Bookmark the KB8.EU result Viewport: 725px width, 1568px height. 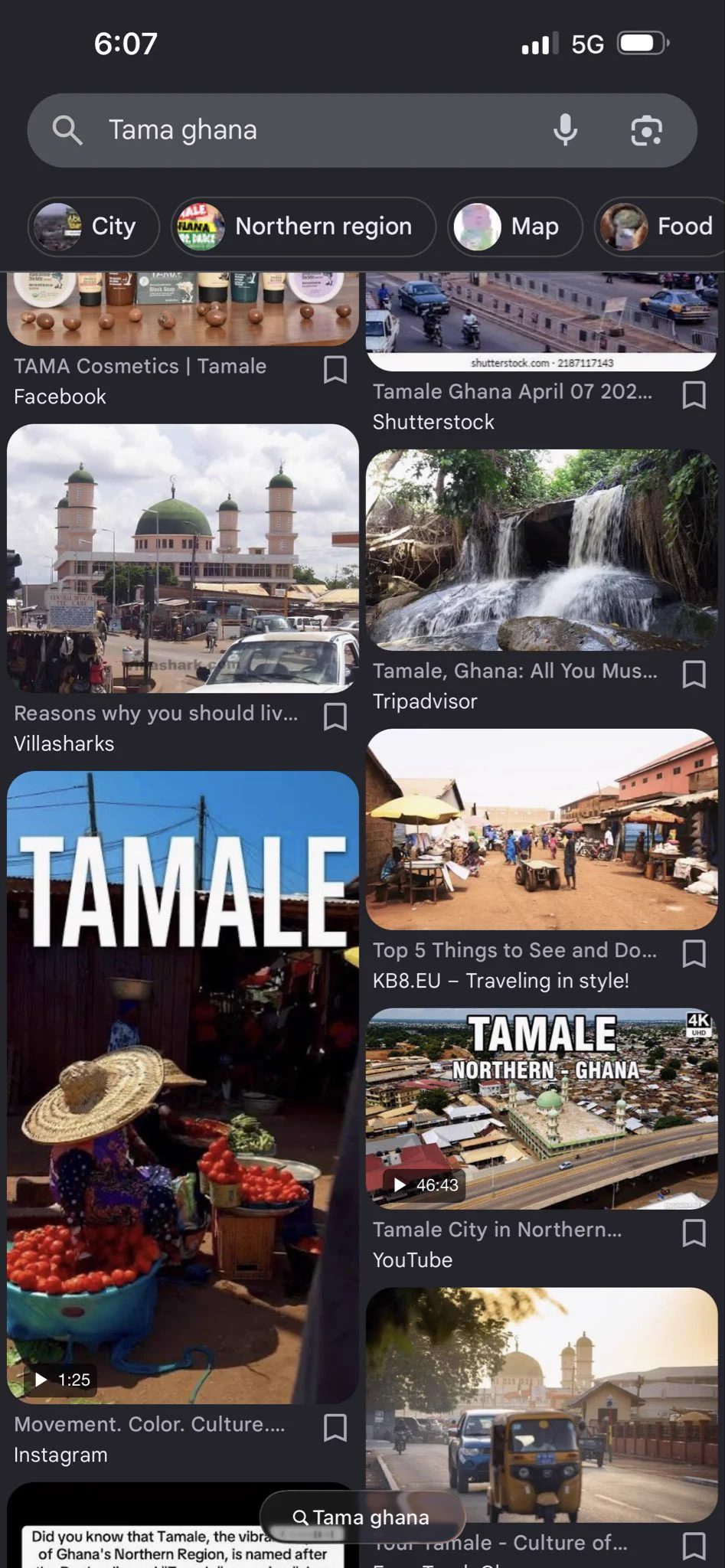point(694,954)
